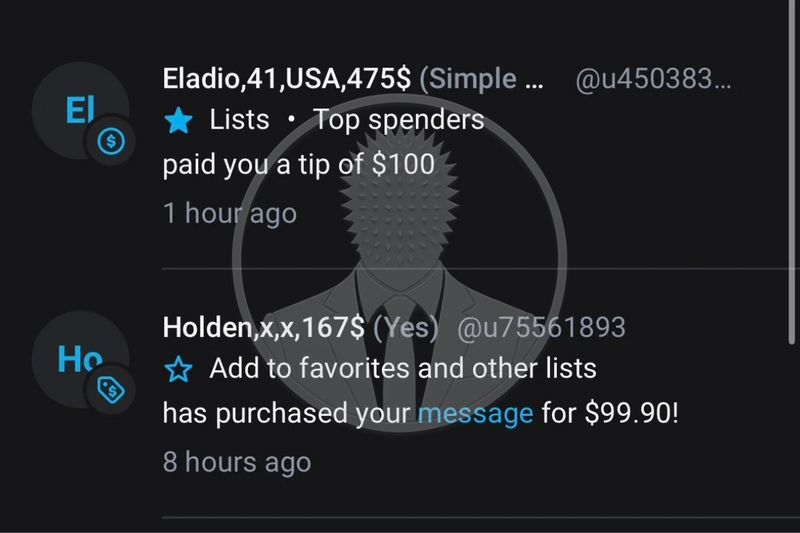Open the purchased message link
The height and width of the screenshot is (533, 800).
475,413
